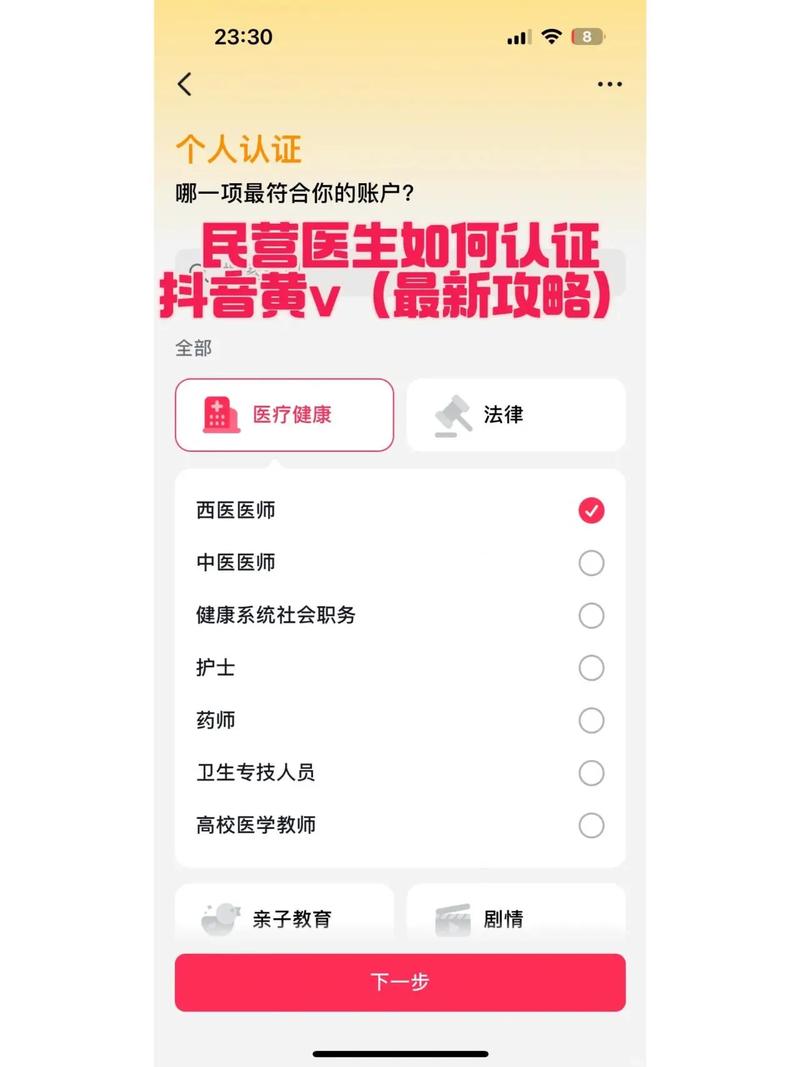Switch to the 法律 category tab

tap(515, 414)
